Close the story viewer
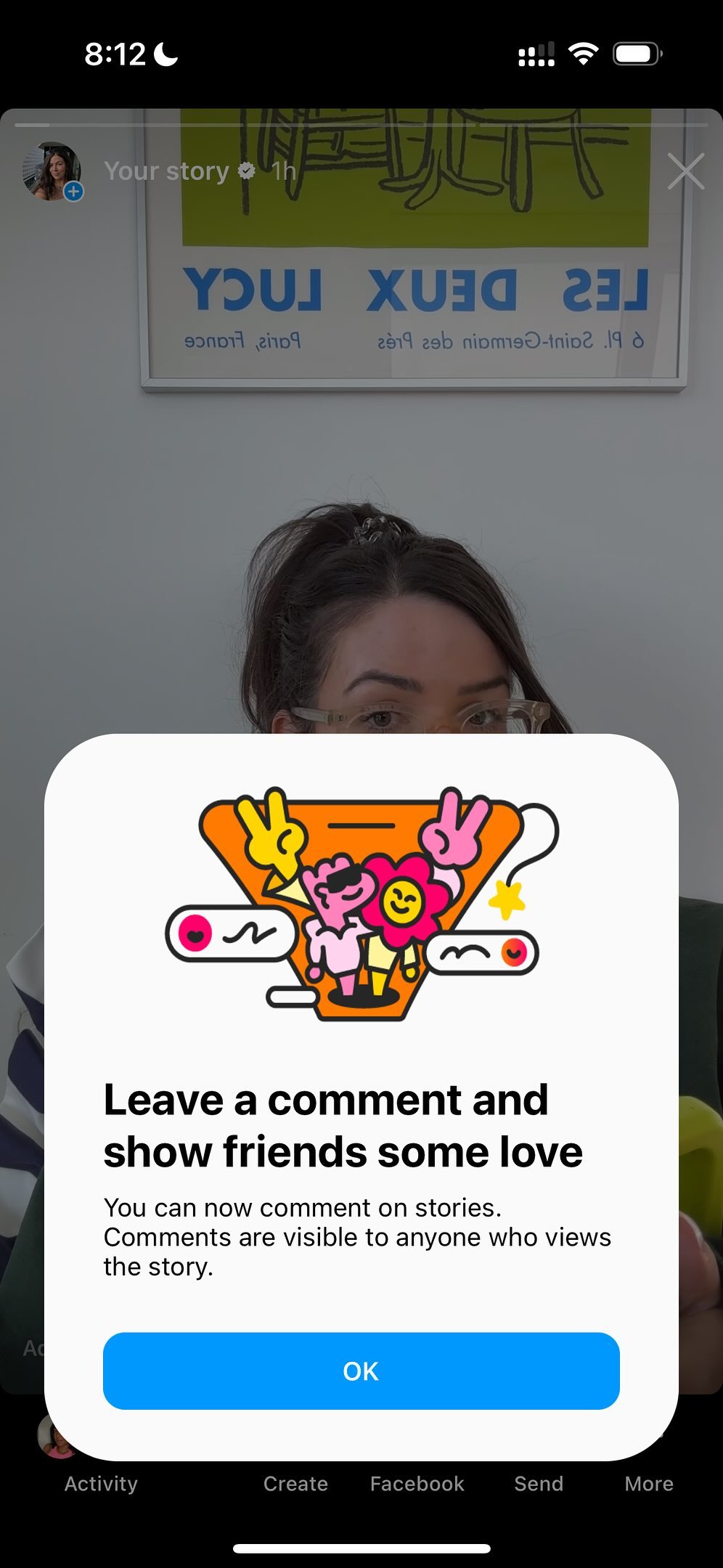This screenshot has width=723, height=1568. tap(685, 172)
